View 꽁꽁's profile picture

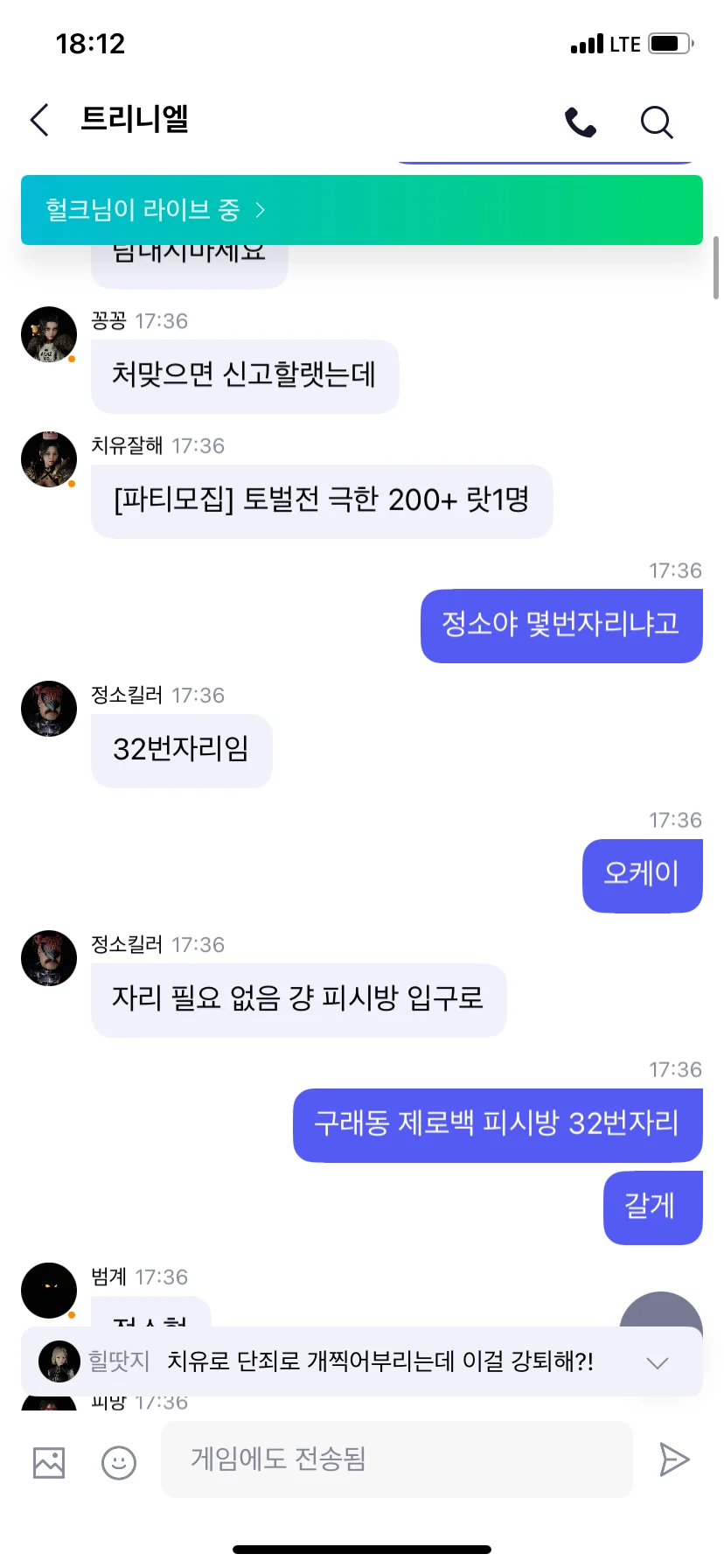click(49, 334)
